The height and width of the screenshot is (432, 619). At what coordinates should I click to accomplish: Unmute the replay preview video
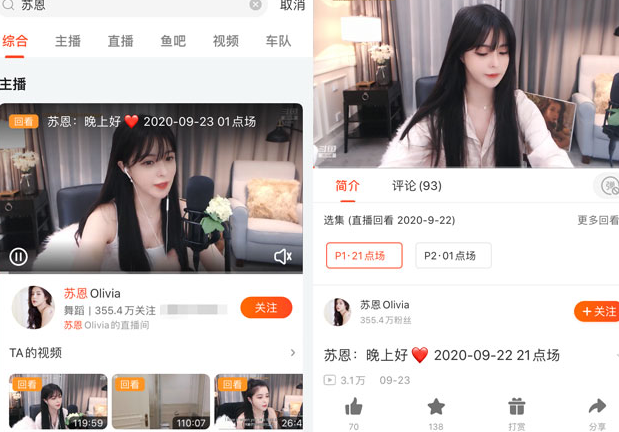[x=283, y=257]
